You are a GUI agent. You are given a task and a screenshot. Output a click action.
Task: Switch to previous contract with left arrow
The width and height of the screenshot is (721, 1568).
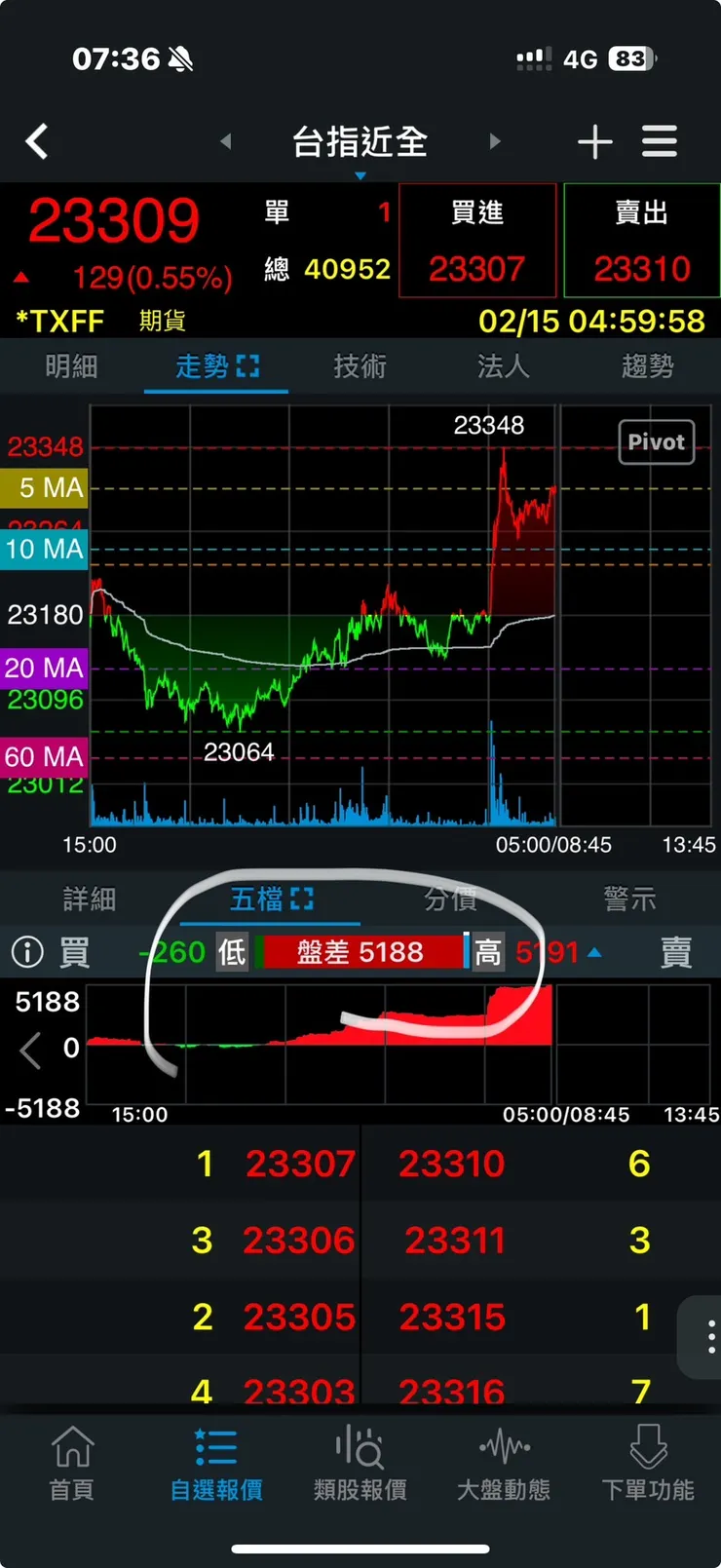pos(226,142)
